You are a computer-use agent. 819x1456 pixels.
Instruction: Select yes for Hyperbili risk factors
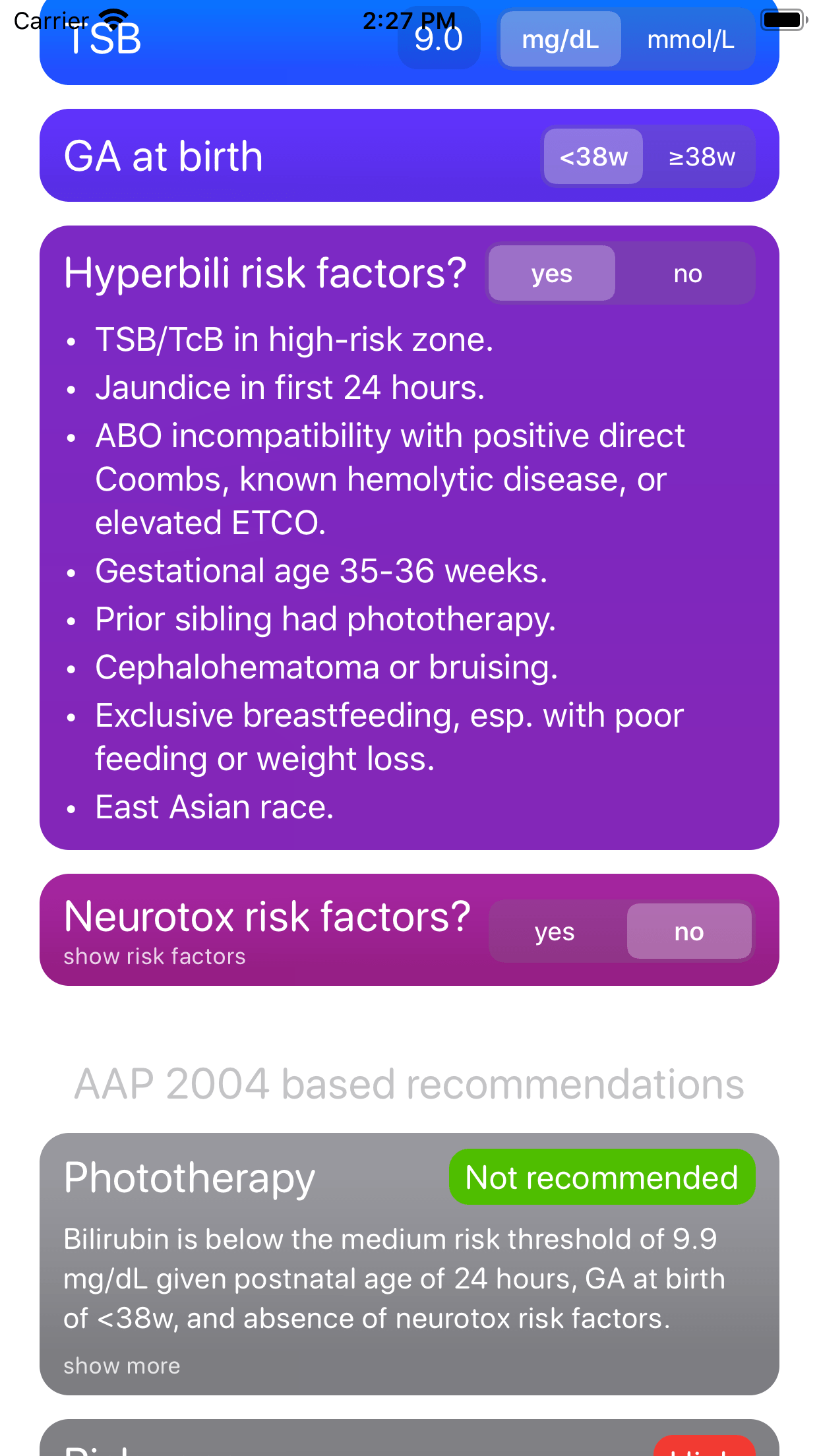(x=552, y=274)
